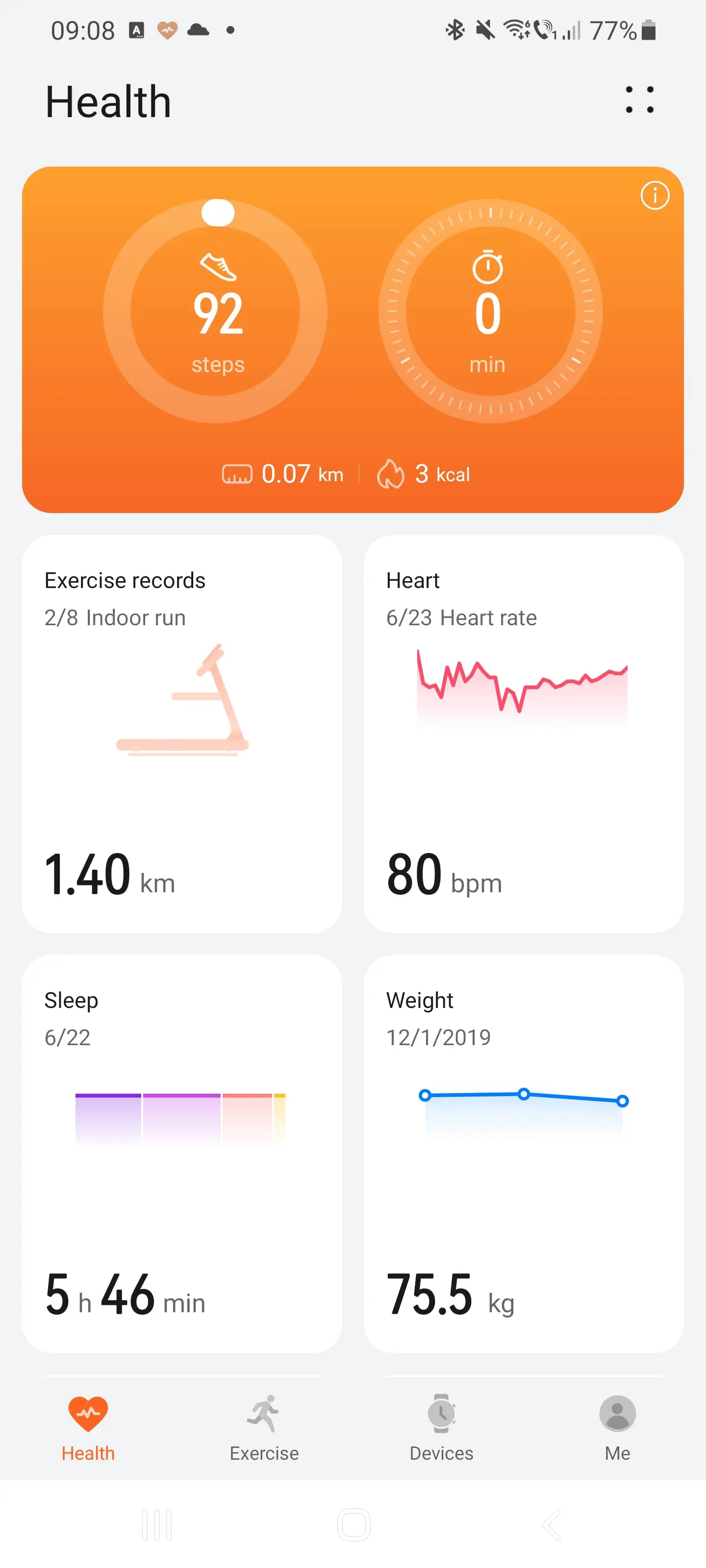
Task: Tap the info icon on the orange card
Action: click(x=655, y=196)
